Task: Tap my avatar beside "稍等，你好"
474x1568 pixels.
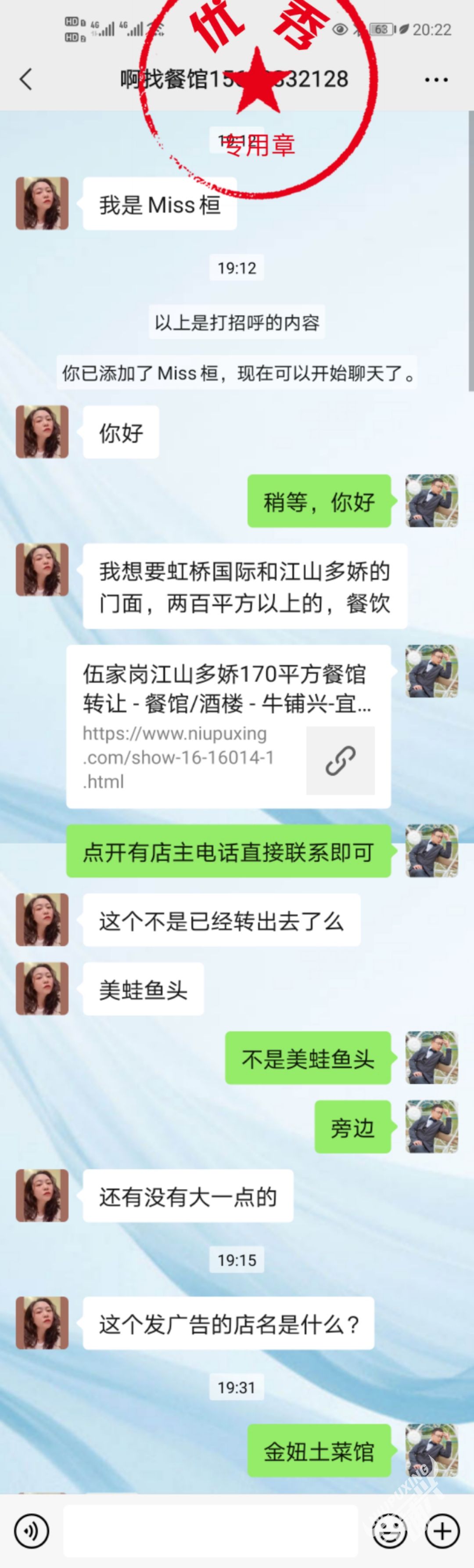Action: 431,500
